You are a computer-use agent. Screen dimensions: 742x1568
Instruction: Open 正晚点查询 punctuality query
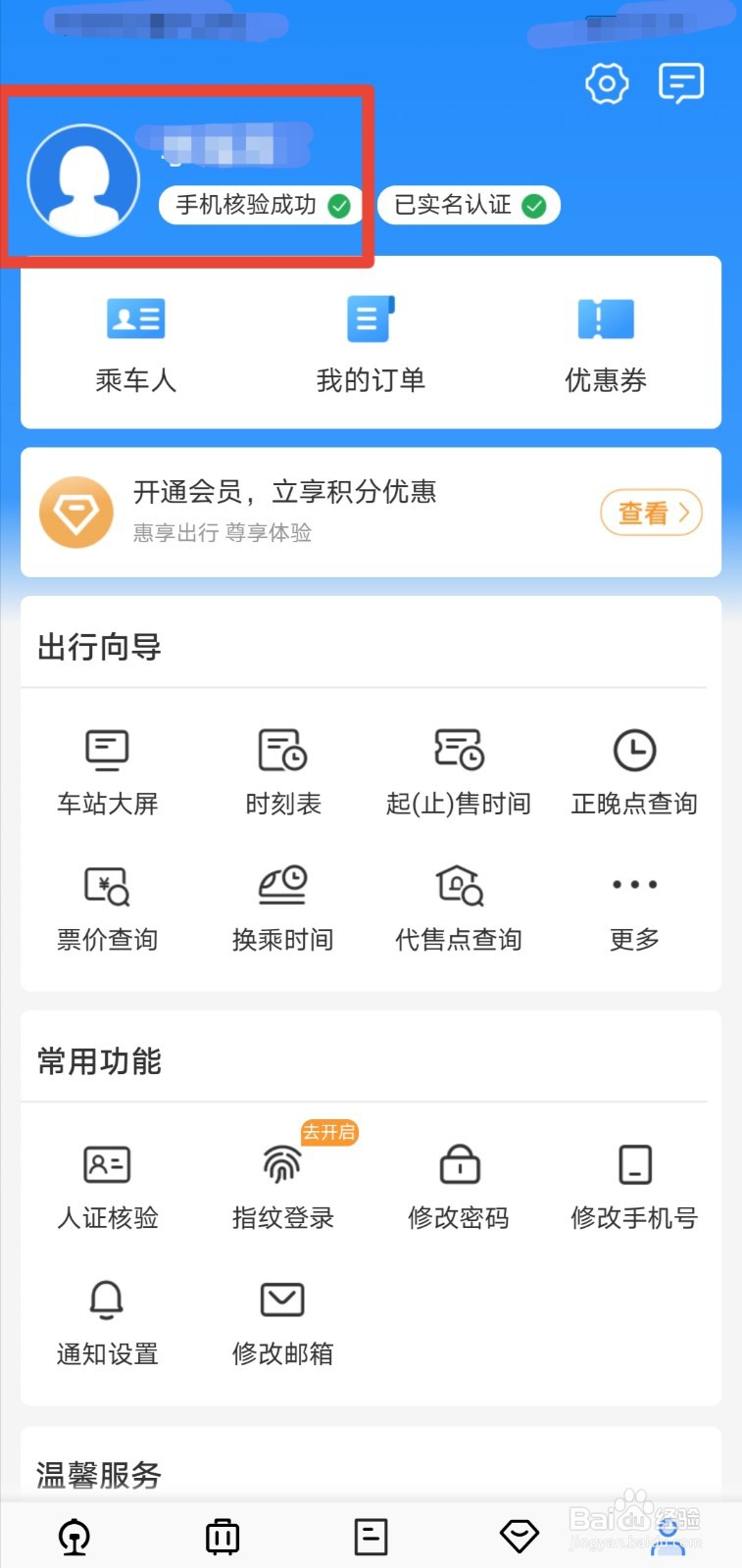pos(633,769)
